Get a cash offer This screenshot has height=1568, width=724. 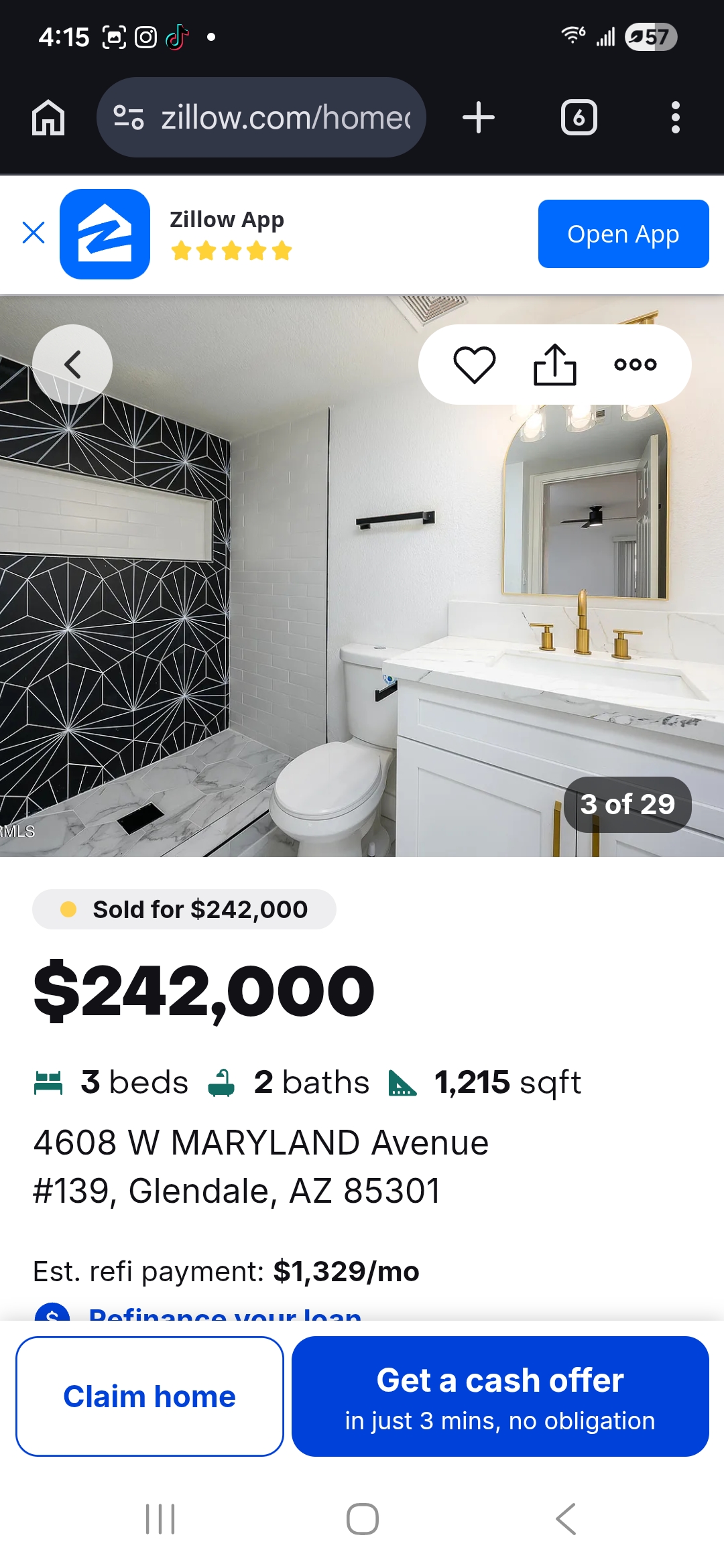point(500,1396)
